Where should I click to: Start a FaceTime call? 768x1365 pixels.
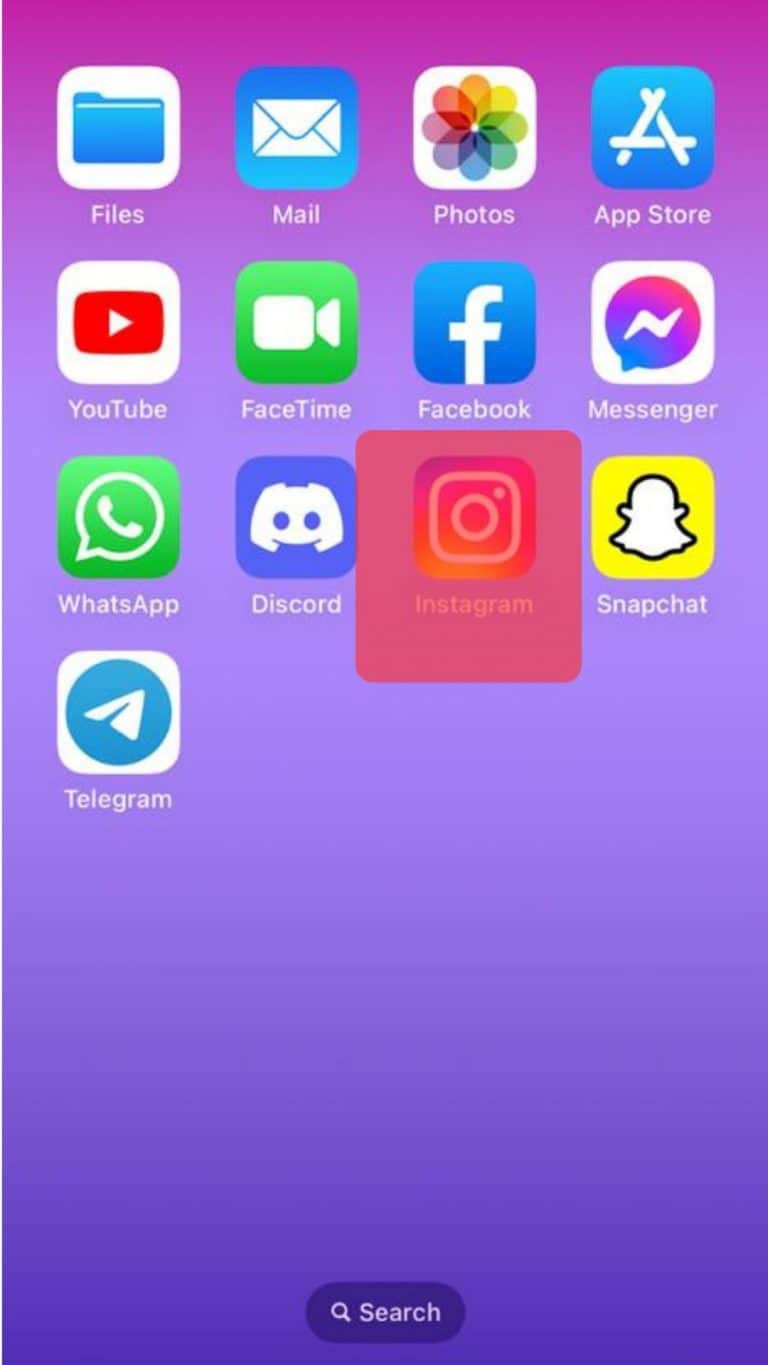[296, 322]
